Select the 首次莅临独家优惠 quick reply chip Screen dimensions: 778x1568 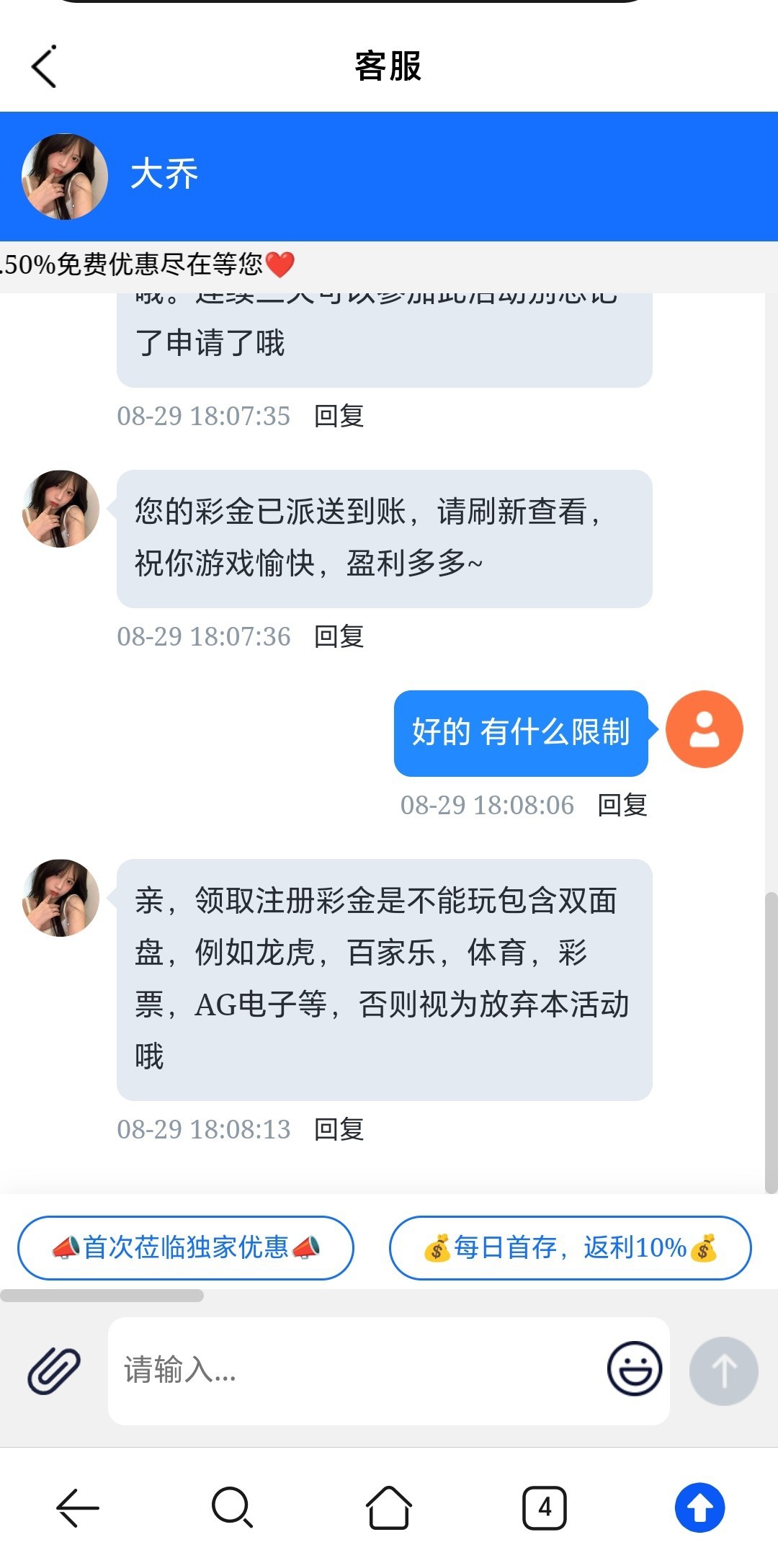[186, 1247]
